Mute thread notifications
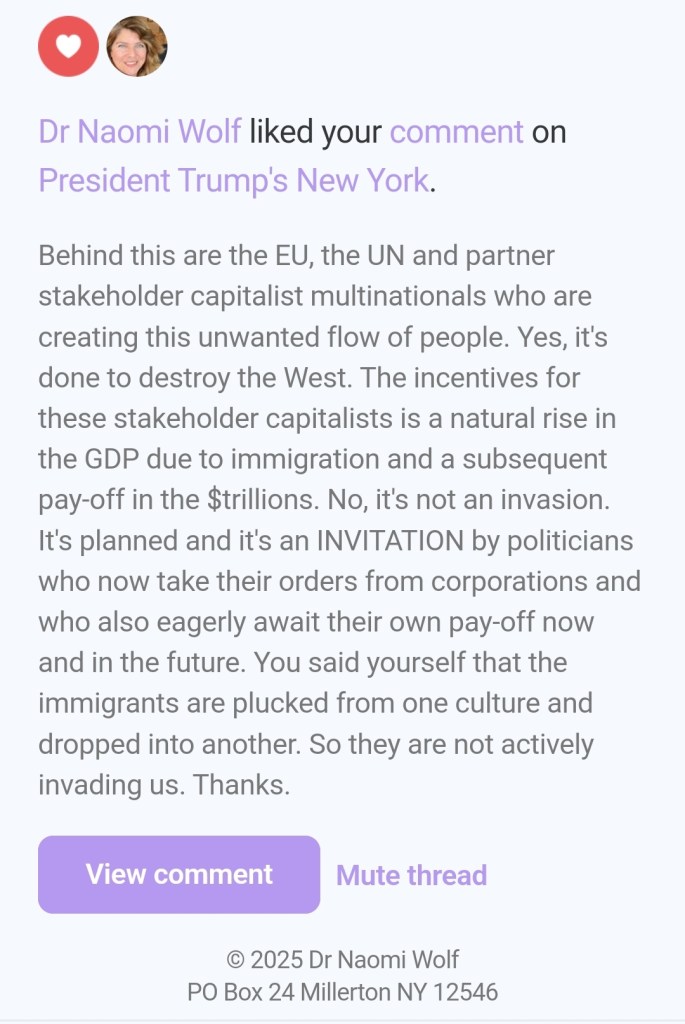This screenshot has width=685, height=1024. [411, 875]
